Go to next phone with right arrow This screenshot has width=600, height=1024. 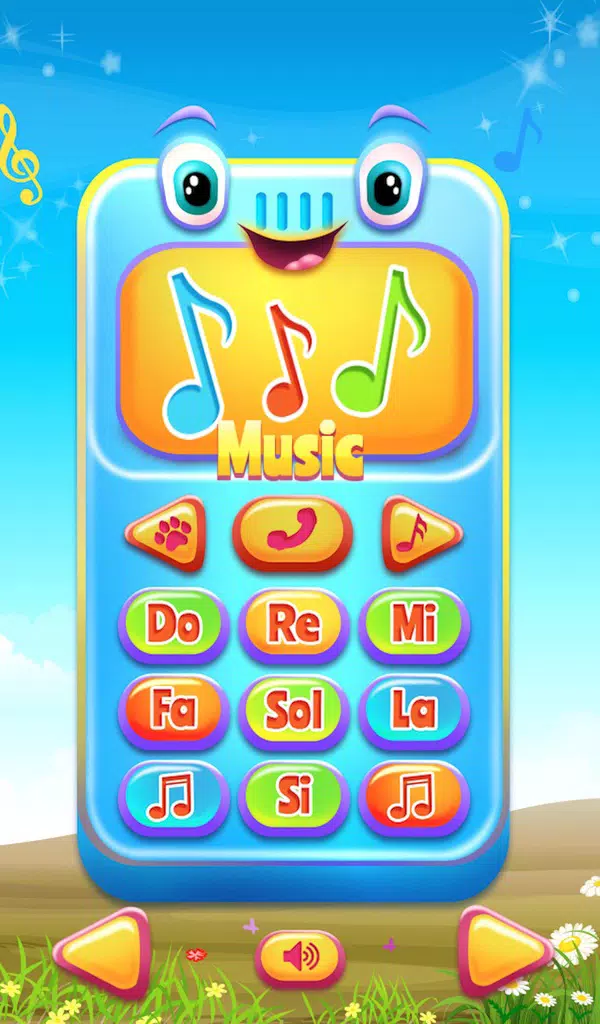tap(503, 951)
